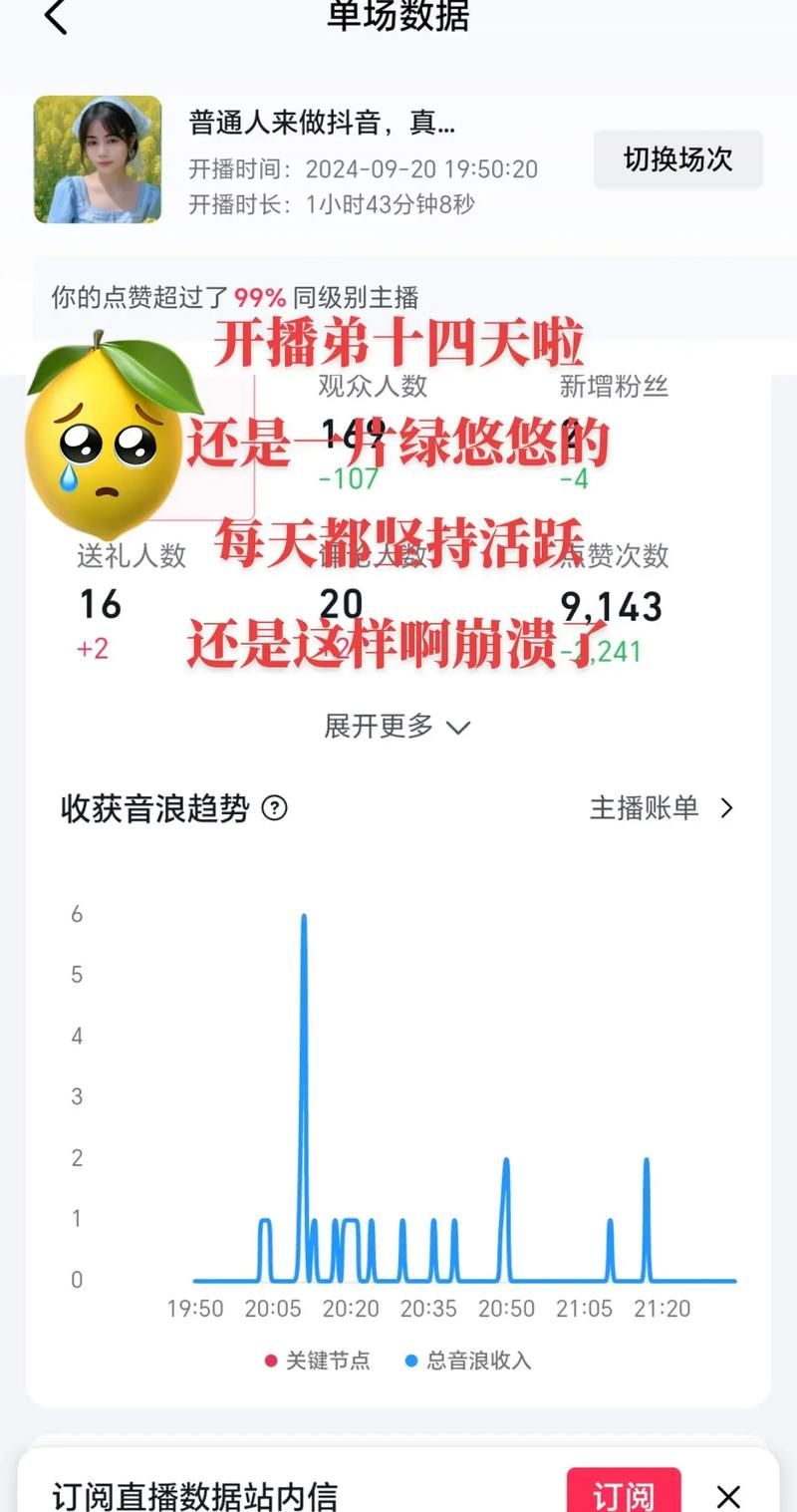Dismiss the 订阅直播数据站内信 banner
This screenshot has height=1512, width=797.
point(728,1495)
